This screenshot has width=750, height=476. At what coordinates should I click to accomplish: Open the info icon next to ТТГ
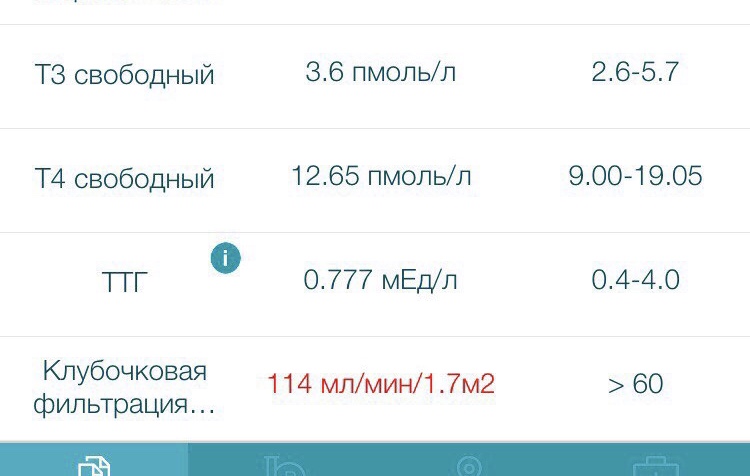tap(226, 258)
